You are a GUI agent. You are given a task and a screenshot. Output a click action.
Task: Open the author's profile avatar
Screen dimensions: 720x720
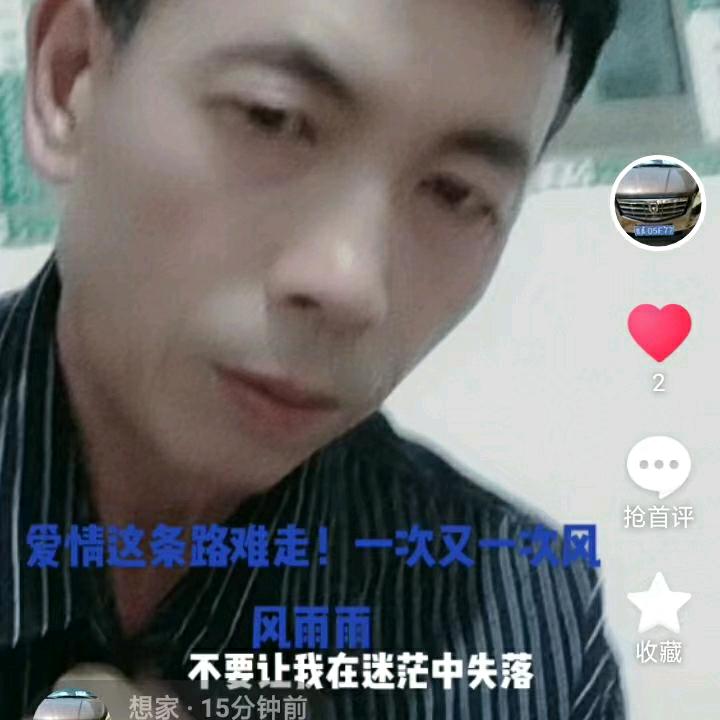(658, 203)
